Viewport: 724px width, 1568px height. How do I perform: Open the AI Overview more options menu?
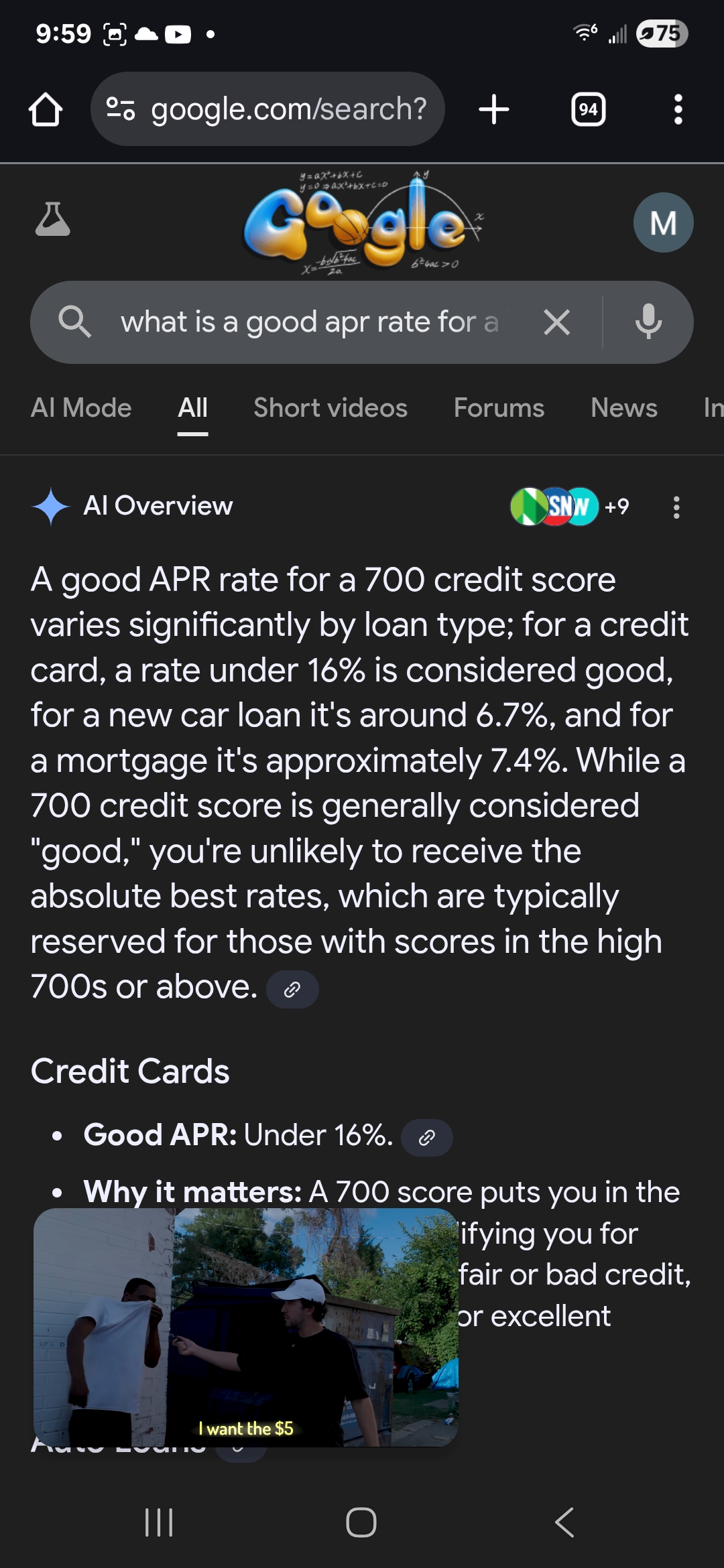tap(676, 507)
